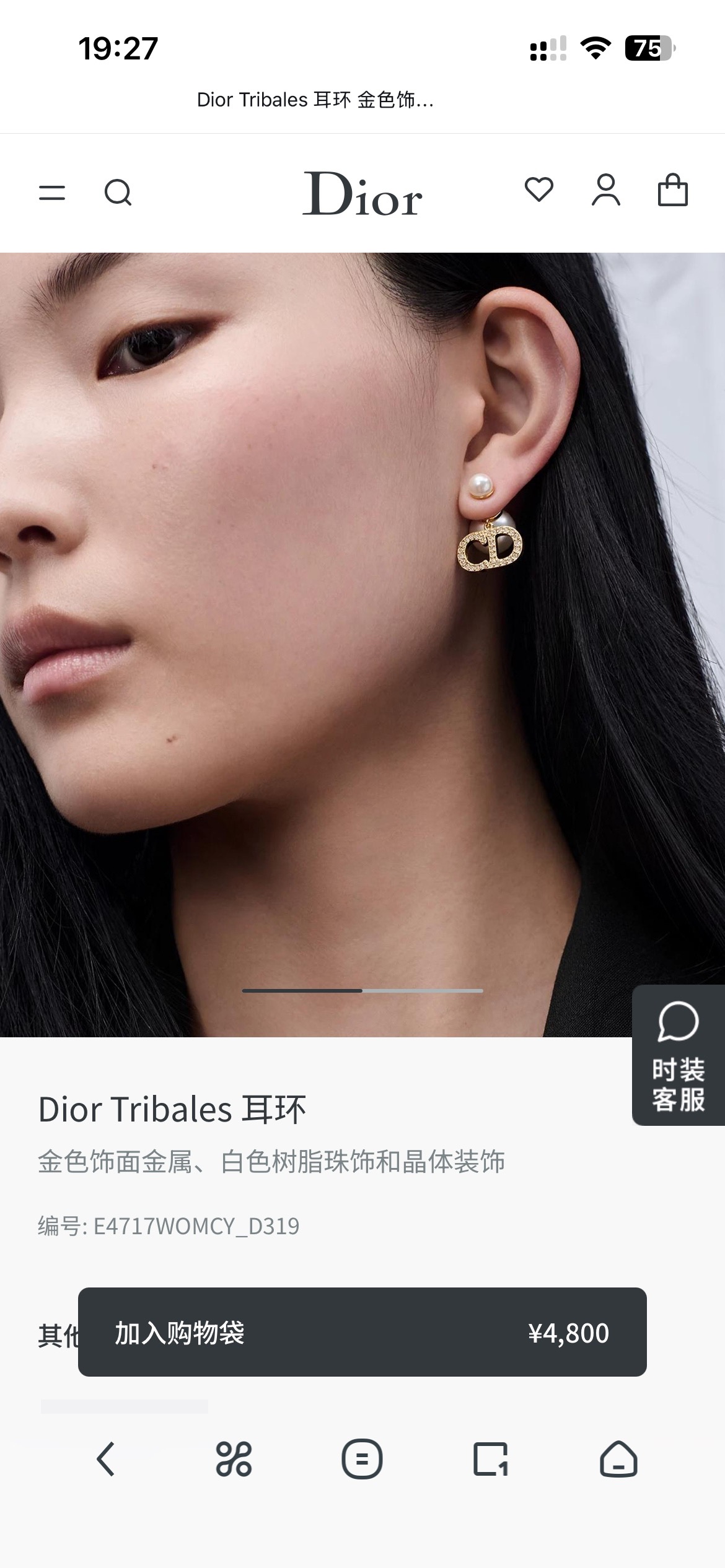Screen dimensions: 725x1568
Task: Open the search icon
Action: point(118,193)
